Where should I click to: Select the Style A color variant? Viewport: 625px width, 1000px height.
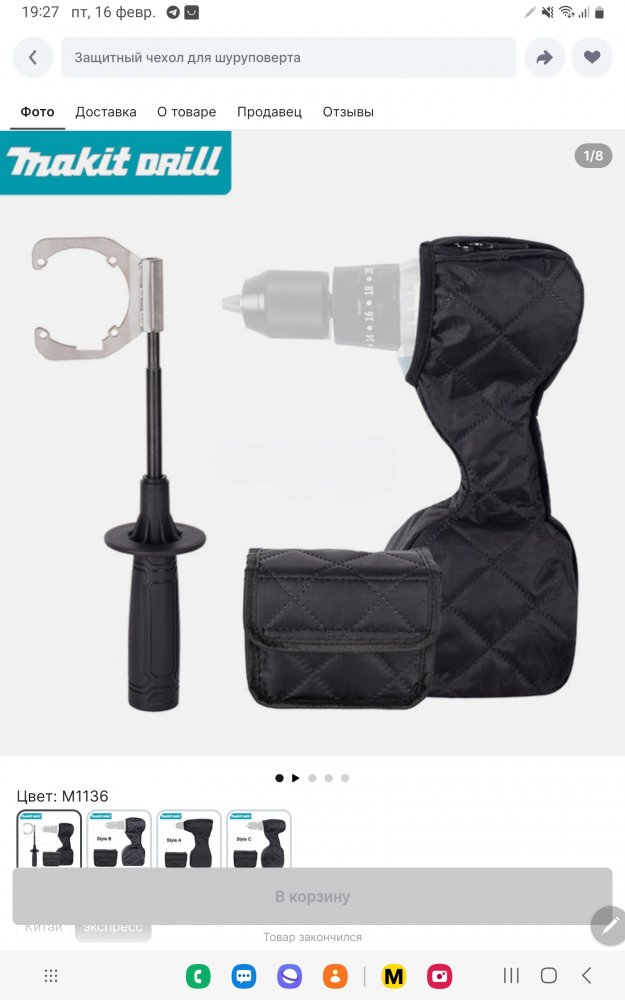pyautogui.click(x=189, y=838)
